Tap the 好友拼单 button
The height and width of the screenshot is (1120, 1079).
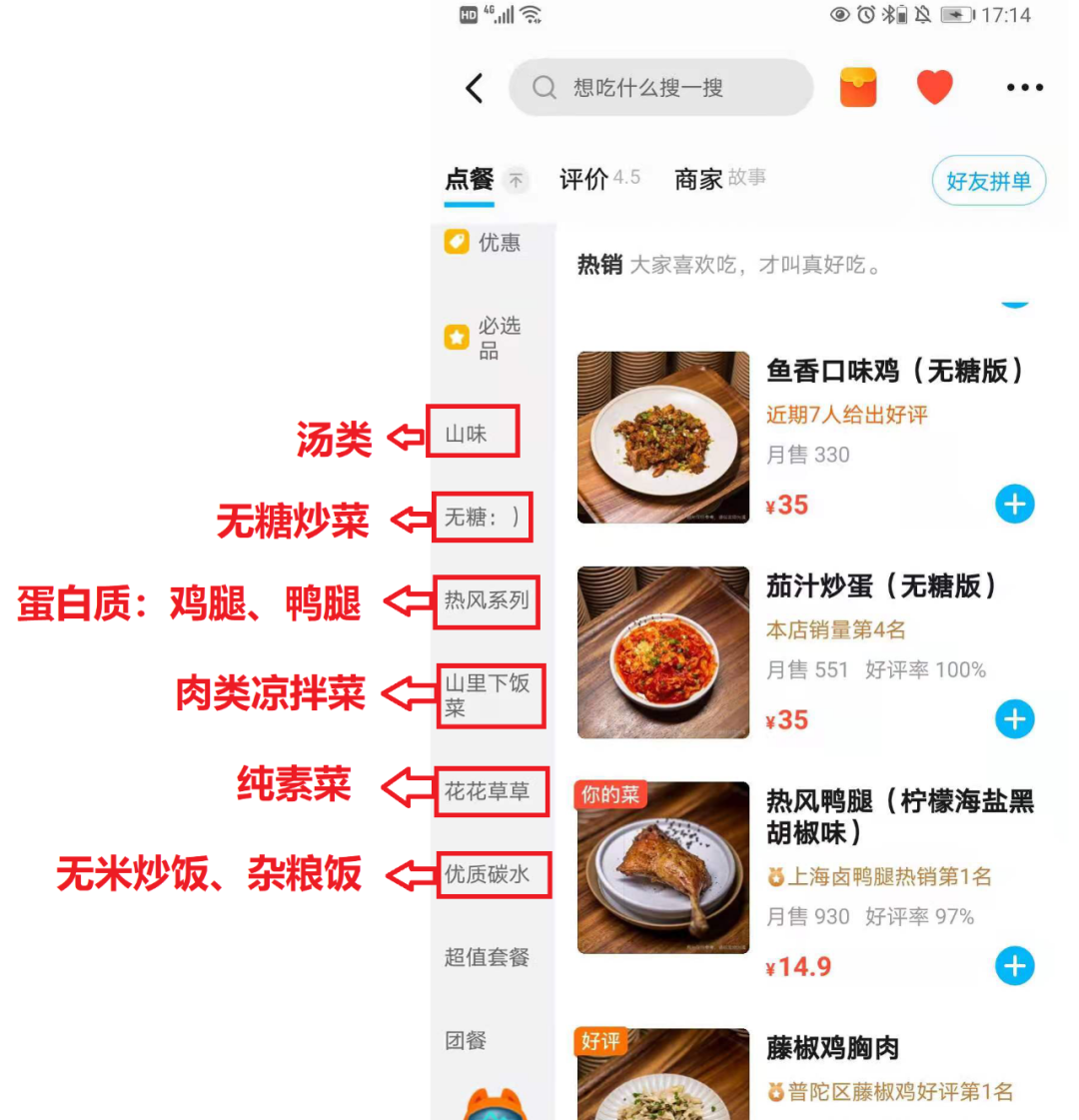click(988, 181)
